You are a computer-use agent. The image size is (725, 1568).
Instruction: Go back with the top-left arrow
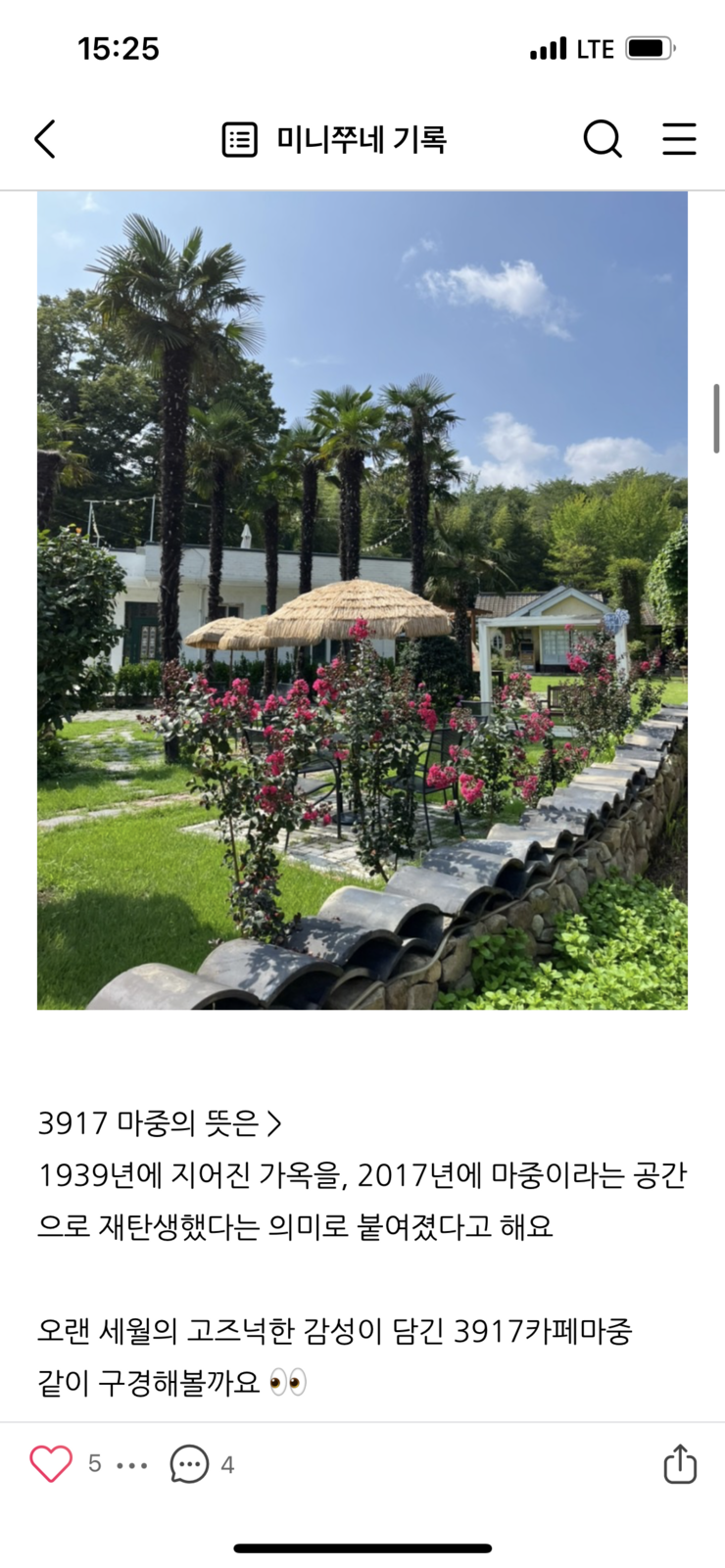click(x=45, y=139)
